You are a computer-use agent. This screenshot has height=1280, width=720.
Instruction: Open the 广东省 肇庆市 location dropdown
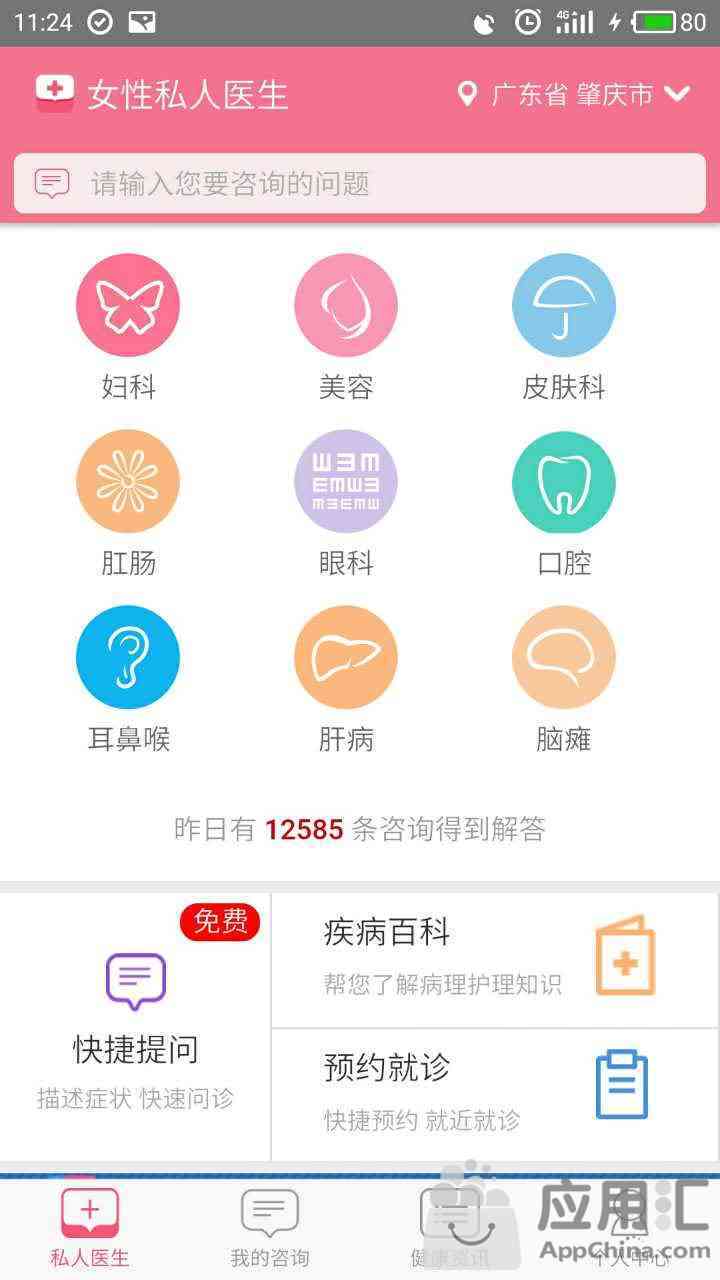point(574,95)
